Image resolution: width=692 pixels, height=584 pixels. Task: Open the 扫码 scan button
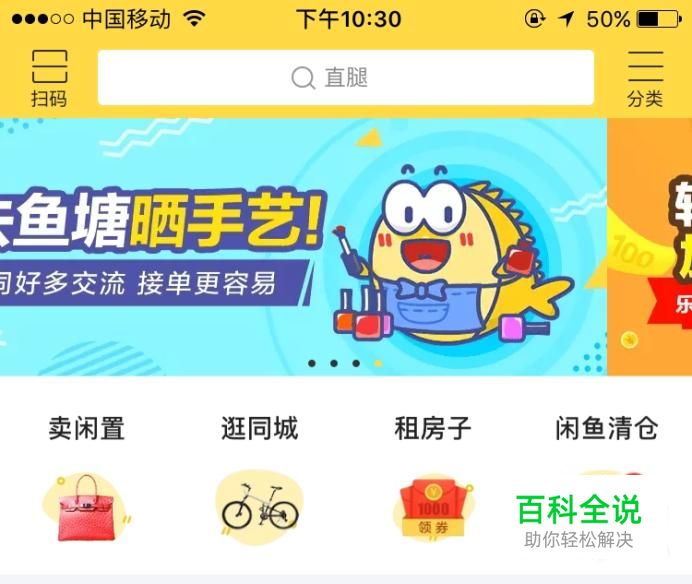click(49, 78)
